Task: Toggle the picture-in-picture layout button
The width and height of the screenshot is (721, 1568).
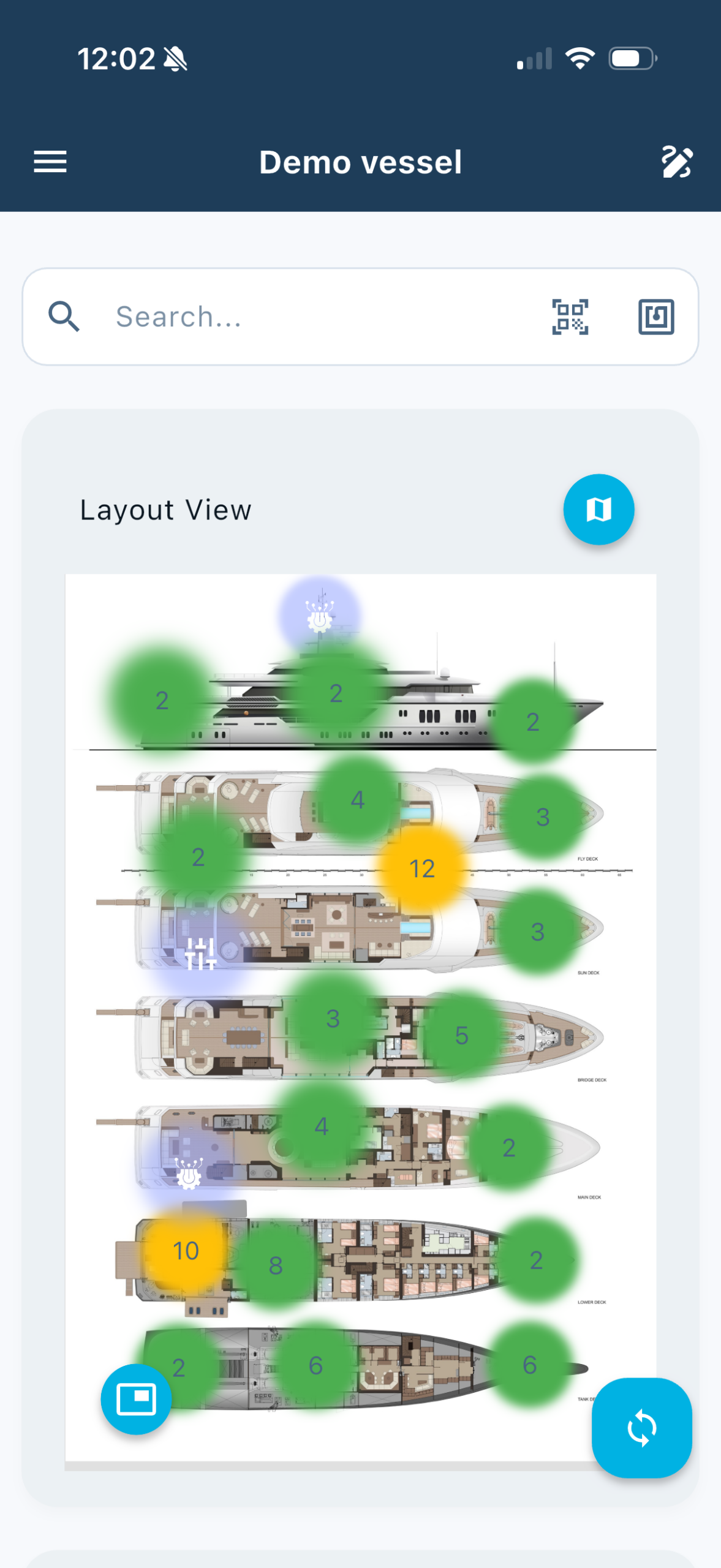Action: click(136, 1398)
